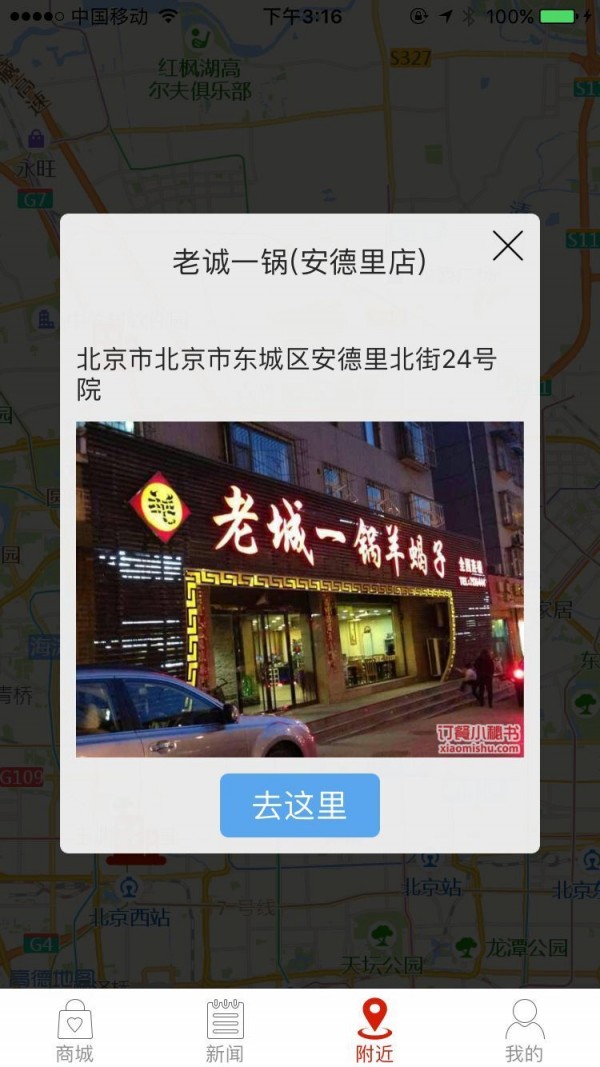Open the 新闻 tab
Screen dimensions: 600x1067
225,1030
